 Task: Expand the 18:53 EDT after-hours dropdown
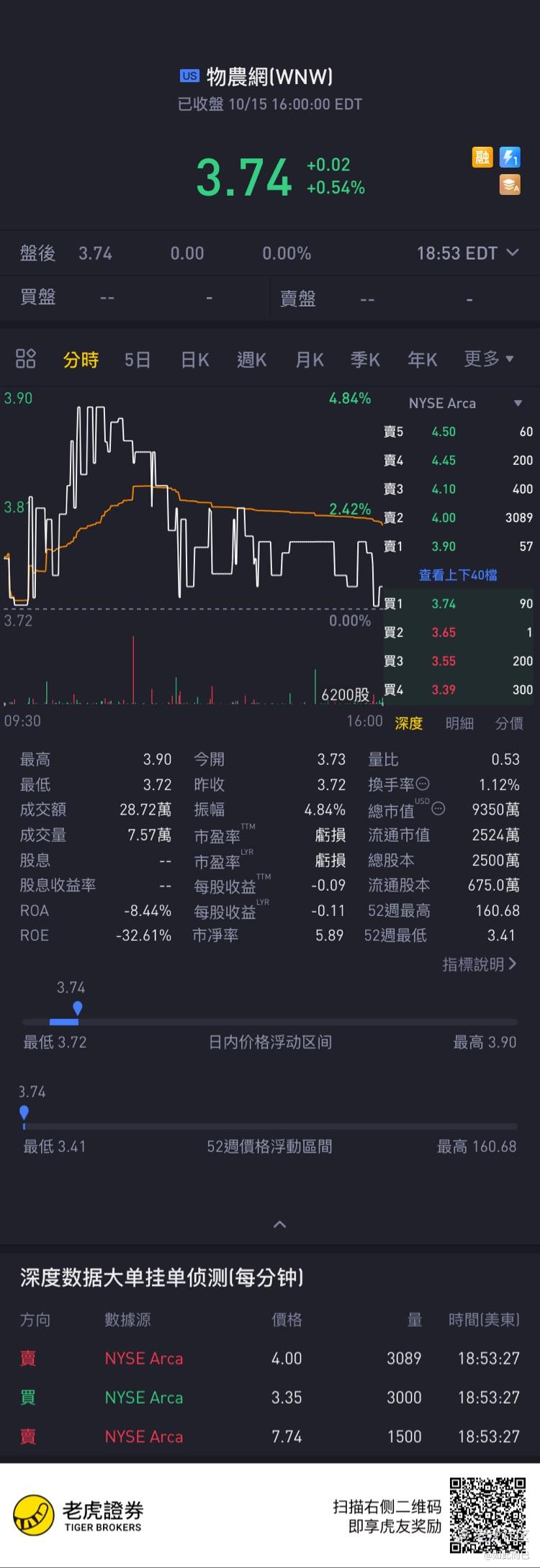pyautogui.click(x=468, y=253)
